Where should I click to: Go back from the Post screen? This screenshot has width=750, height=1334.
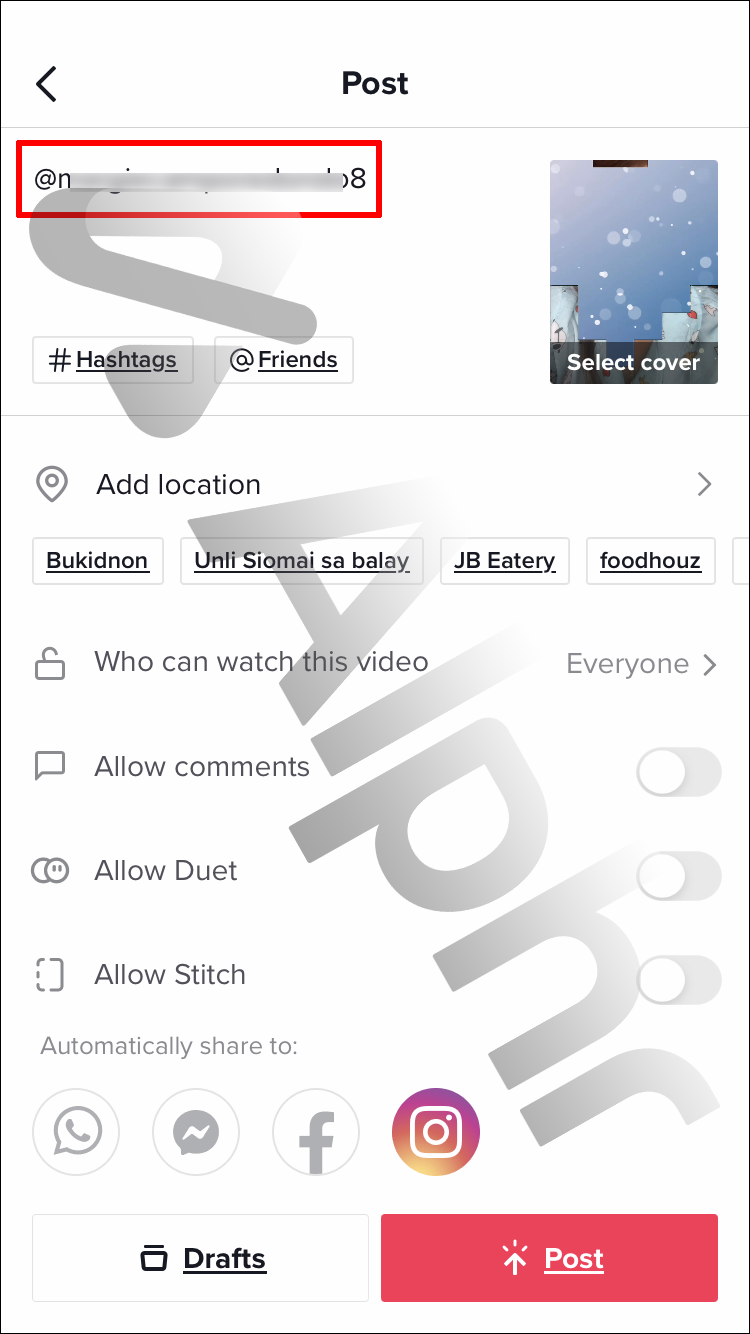(46, 84)
